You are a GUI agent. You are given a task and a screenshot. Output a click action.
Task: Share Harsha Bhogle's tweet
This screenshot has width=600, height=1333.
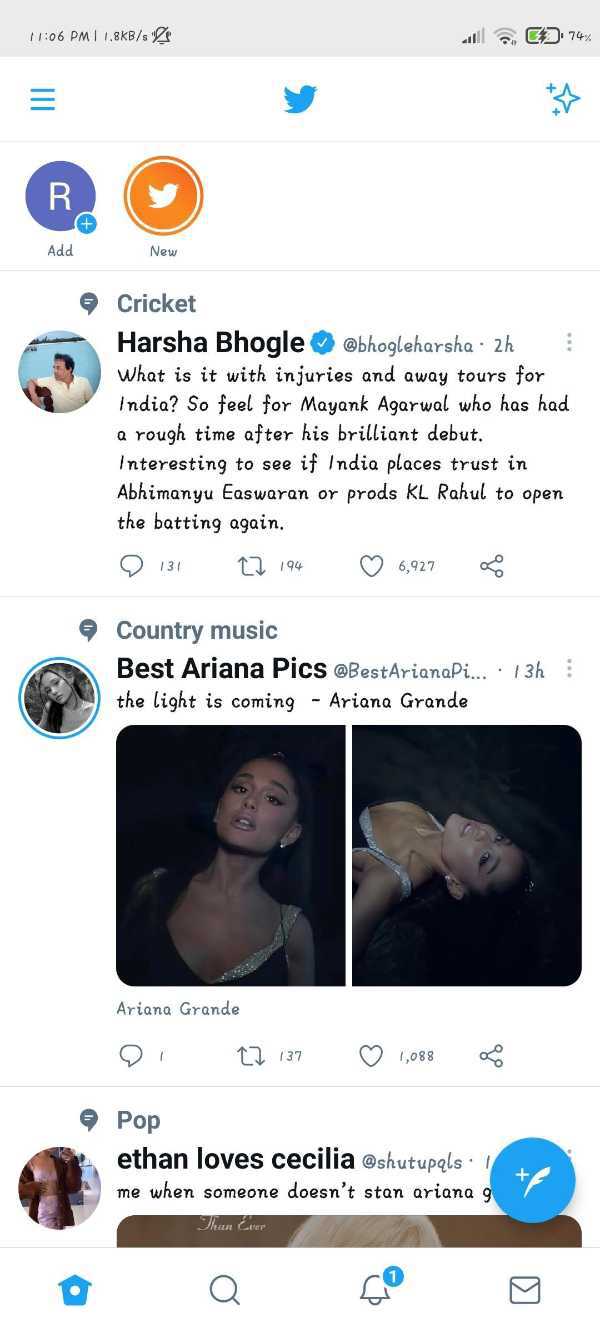pyautogui.click(x=491, y=566)
